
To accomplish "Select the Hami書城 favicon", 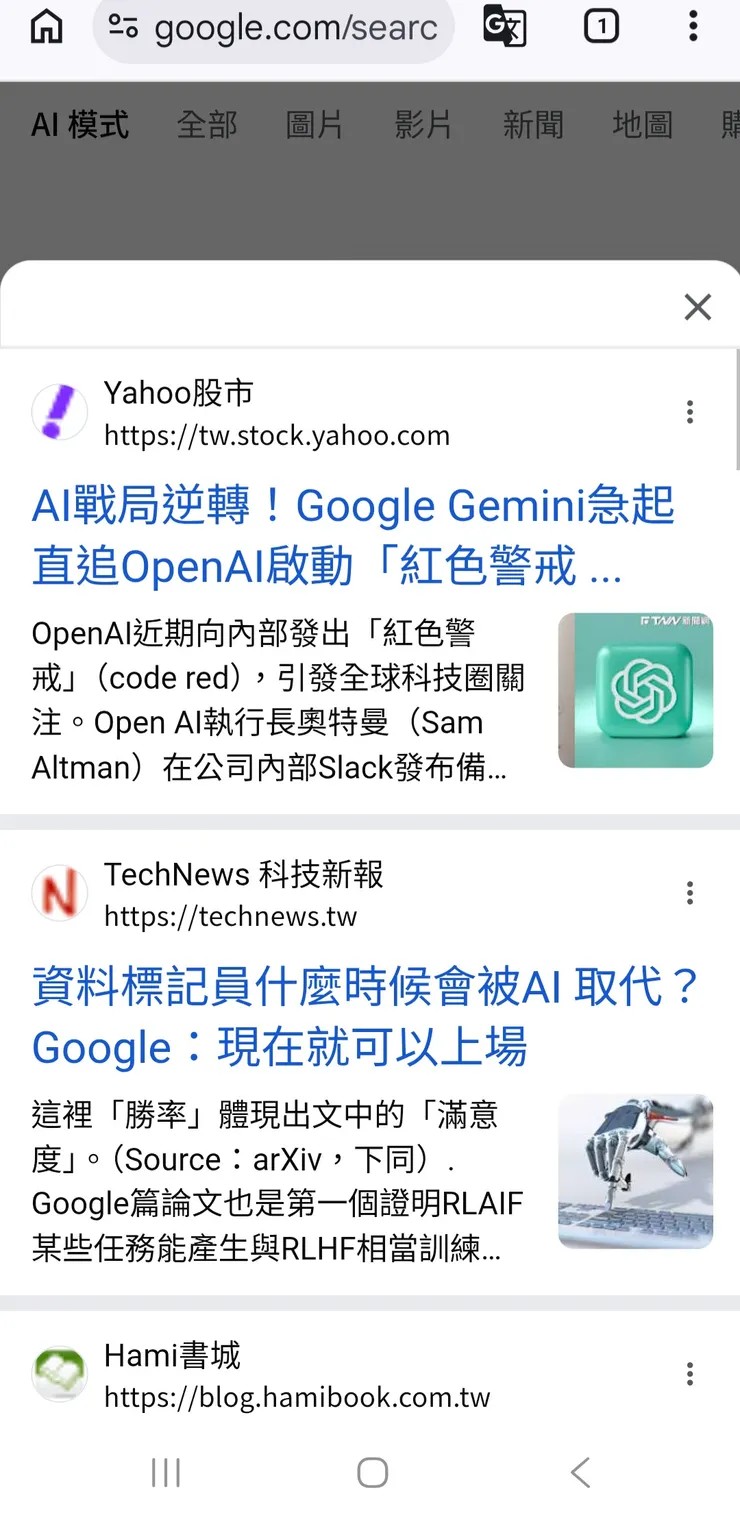I will tap(59, 1374).
